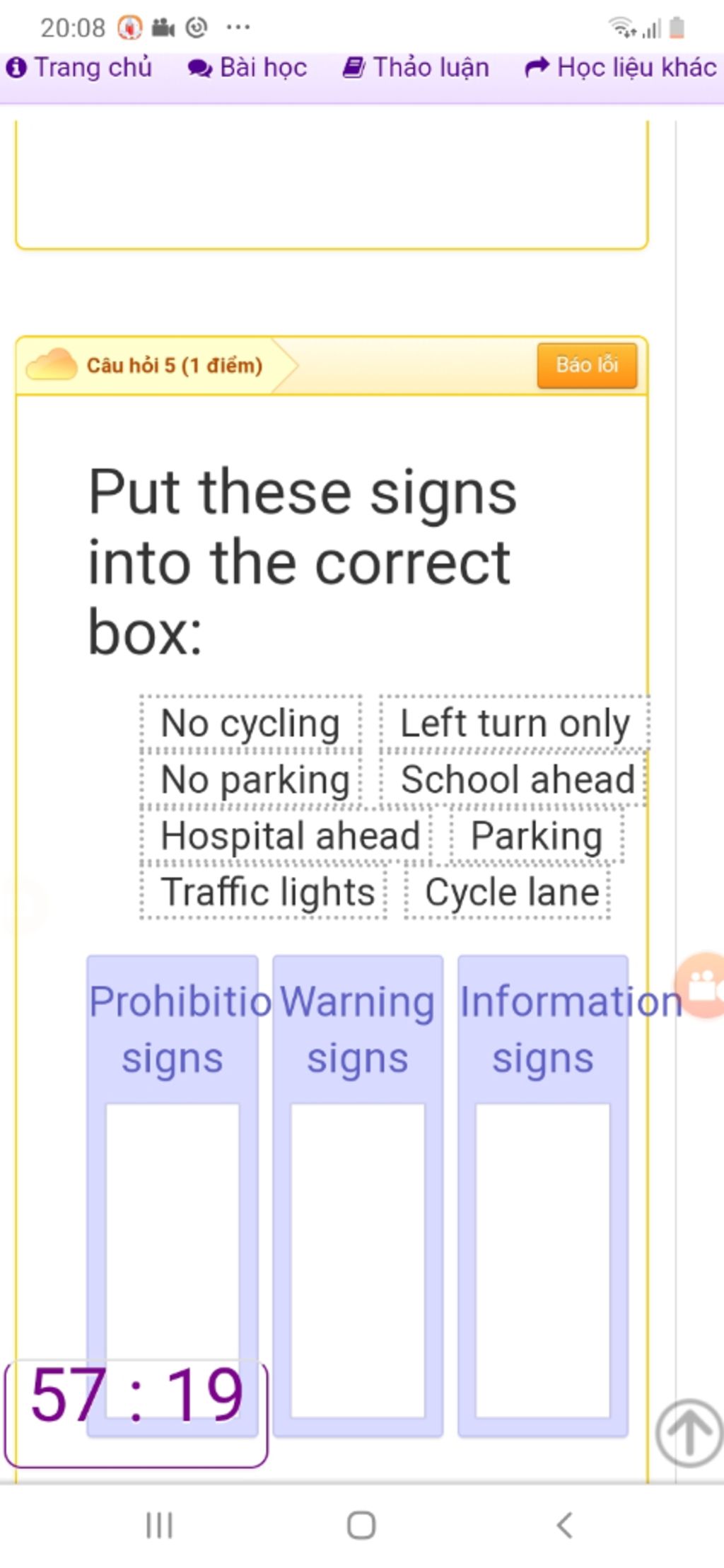Choose the Traffic lights chip
This screenshot has width=724, height=1568.
[267, 891]
